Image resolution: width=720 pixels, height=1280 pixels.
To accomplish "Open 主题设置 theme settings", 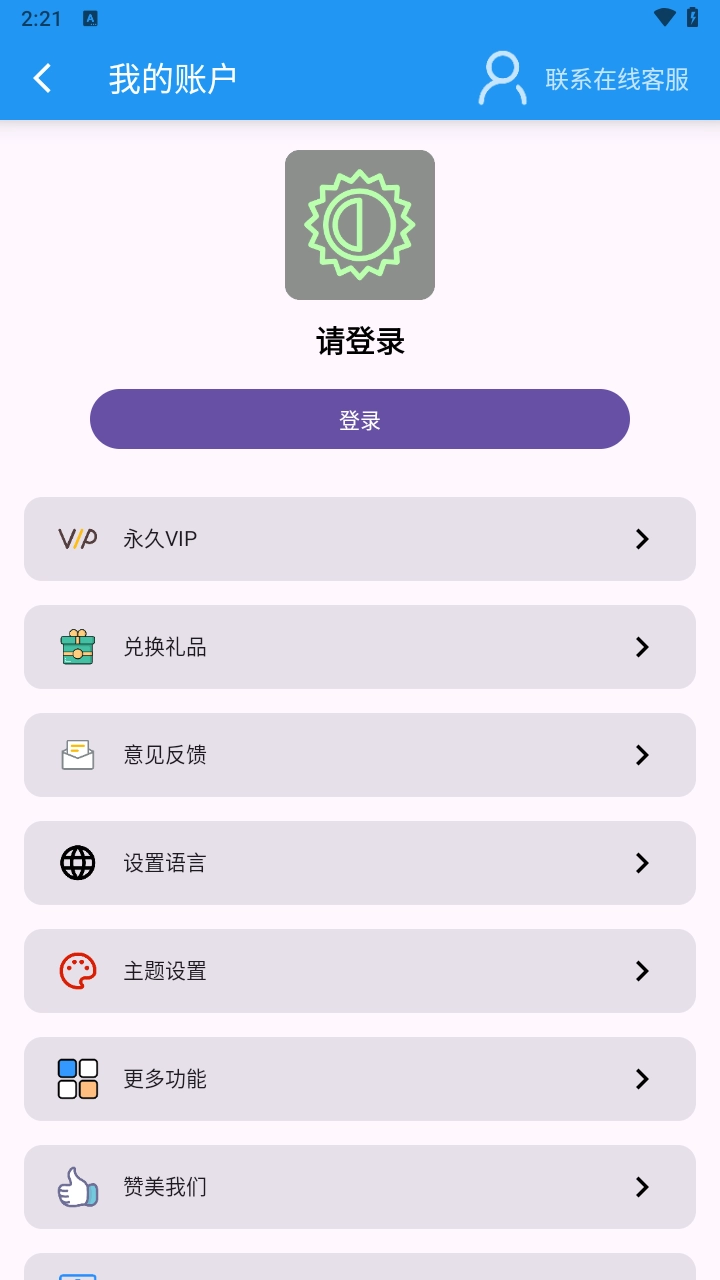I will click(x=360, y=971).
